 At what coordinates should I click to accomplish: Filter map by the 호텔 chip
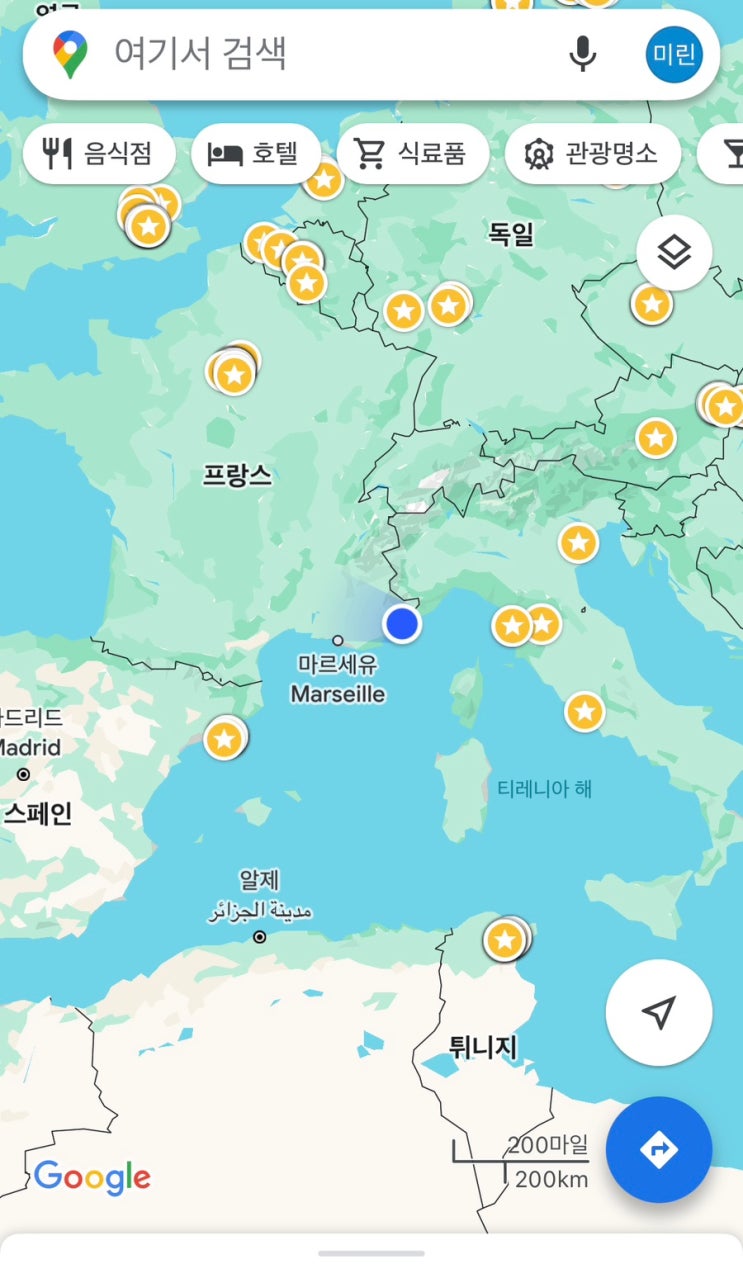[x=256, y=154]
